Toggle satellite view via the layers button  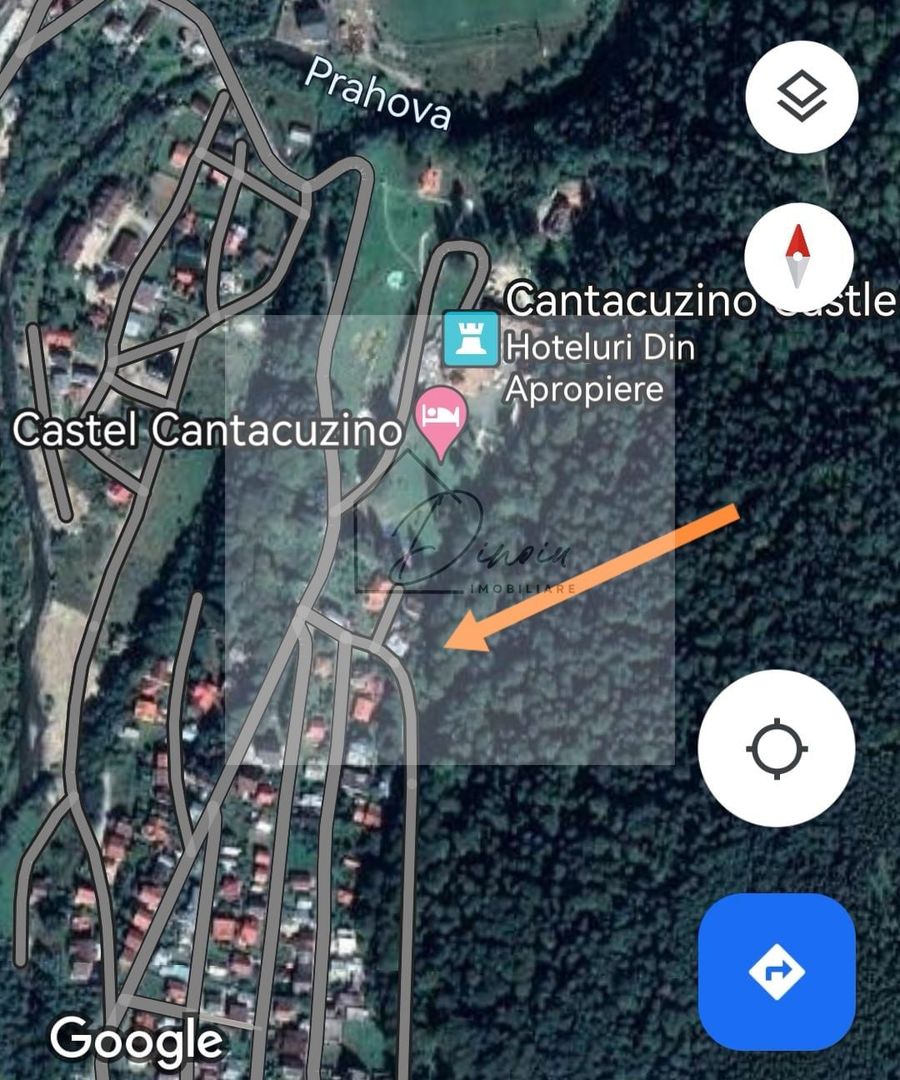coord(800,97)
